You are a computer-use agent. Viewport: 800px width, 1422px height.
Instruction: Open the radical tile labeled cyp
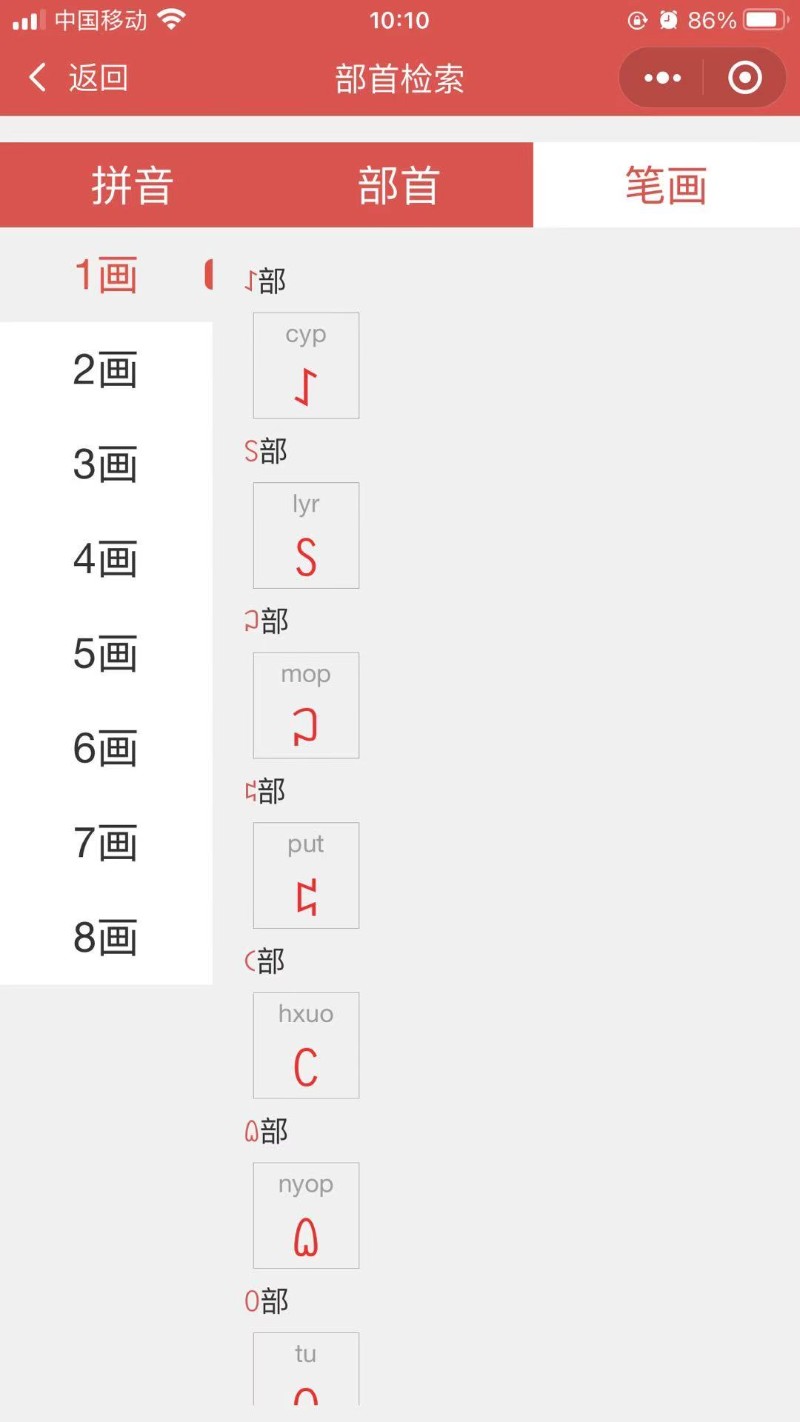click(x=306, y=365)
